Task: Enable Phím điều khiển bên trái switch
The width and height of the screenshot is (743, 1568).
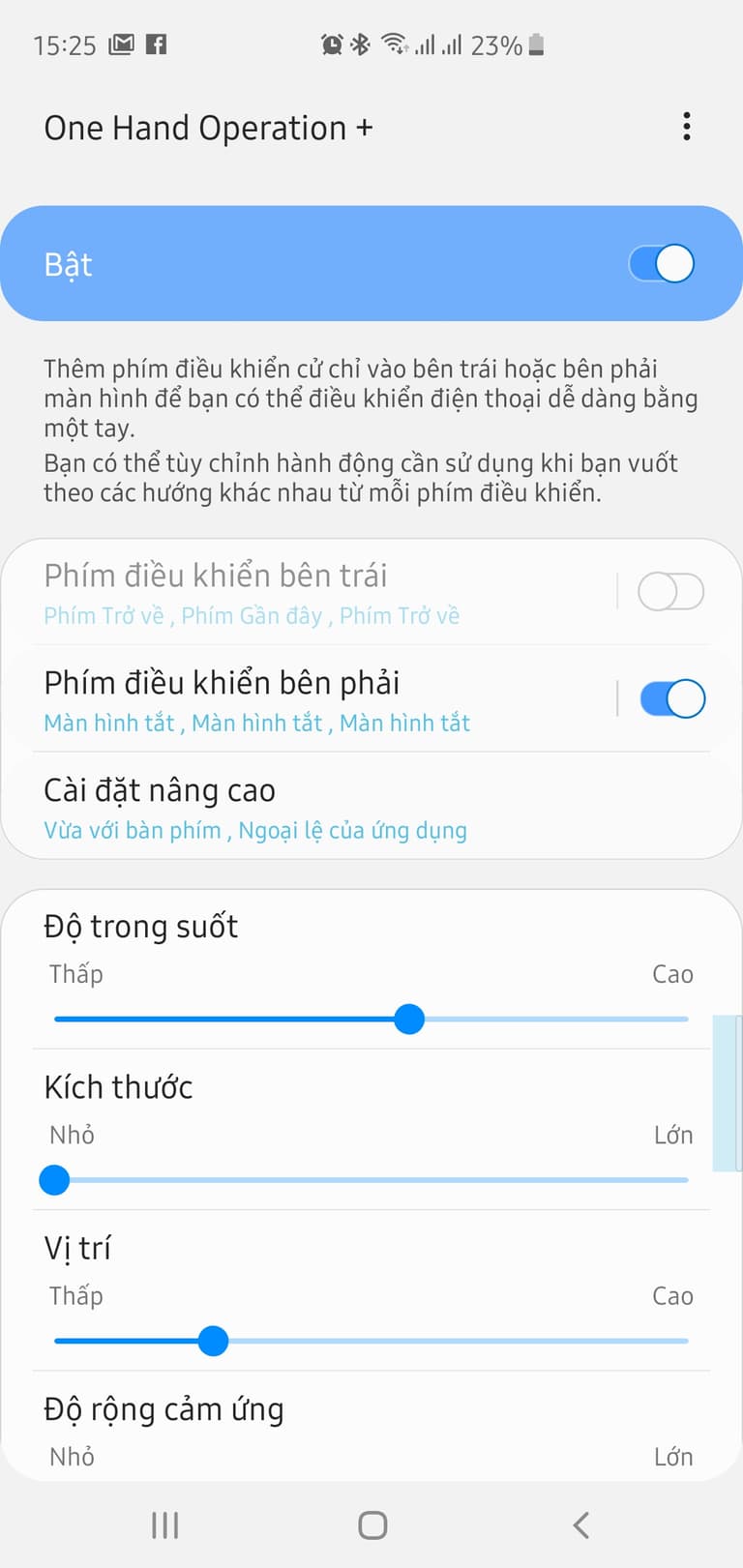Action: (670, 591)
